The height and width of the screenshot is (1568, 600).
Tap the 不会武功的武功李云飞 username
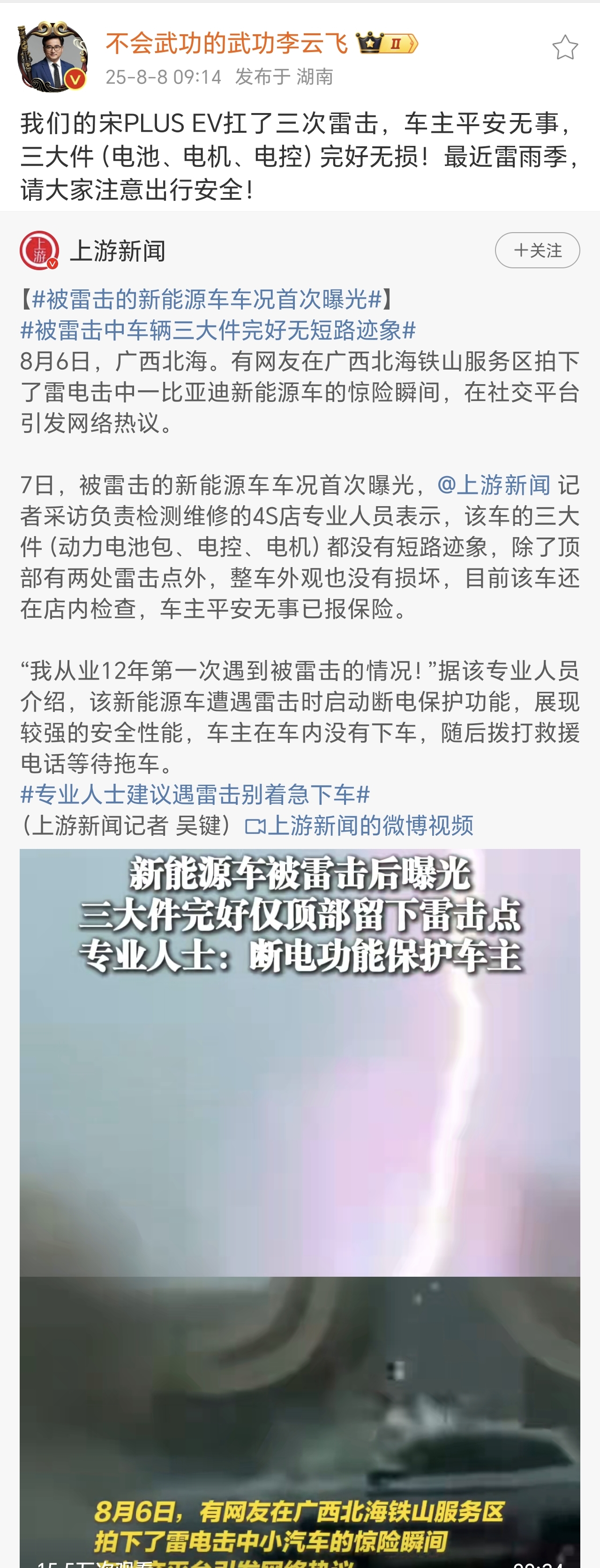pos(226,44)
